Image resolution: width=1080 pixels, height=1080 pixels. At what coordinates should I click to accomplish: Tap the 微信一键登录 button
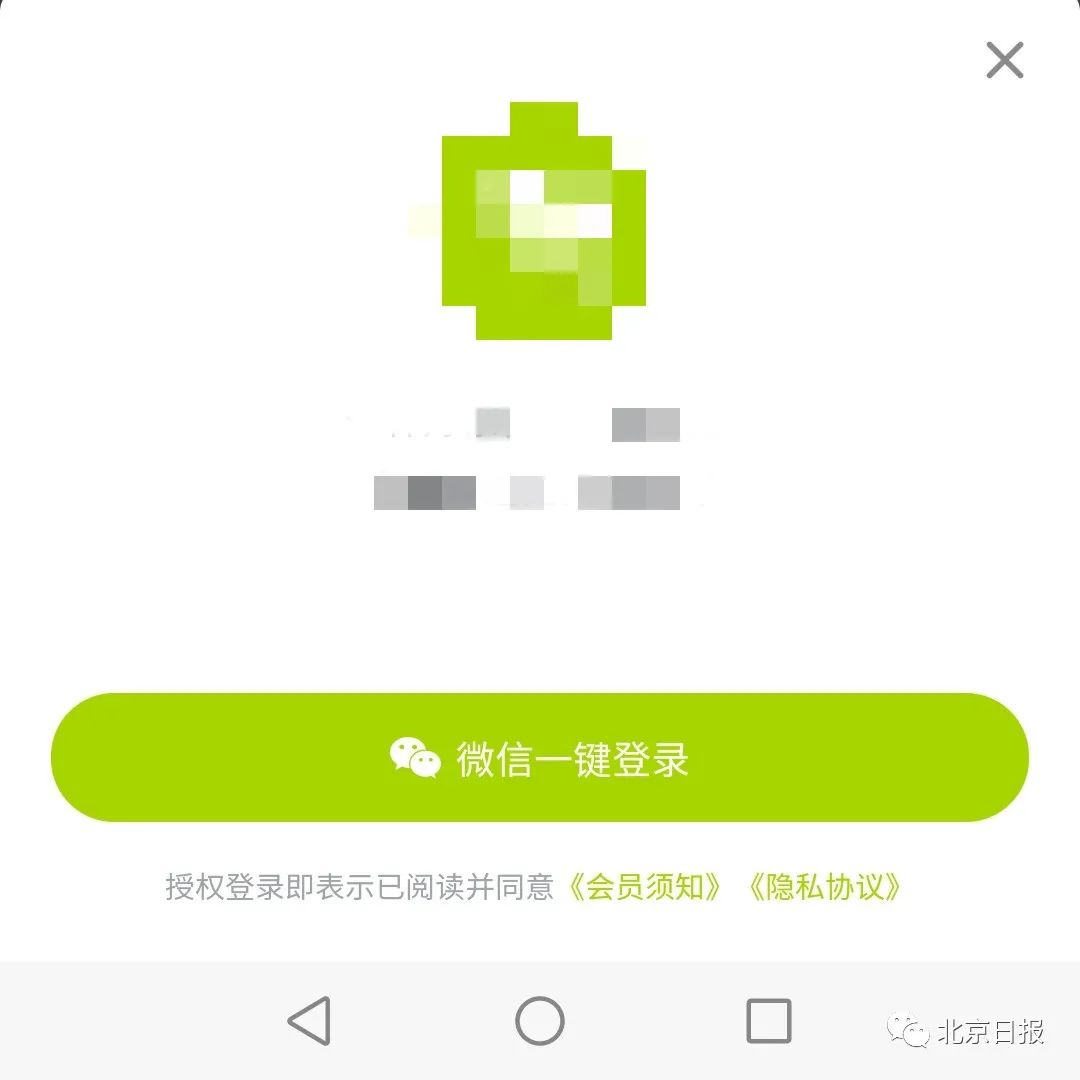click(x=540, y=758)
